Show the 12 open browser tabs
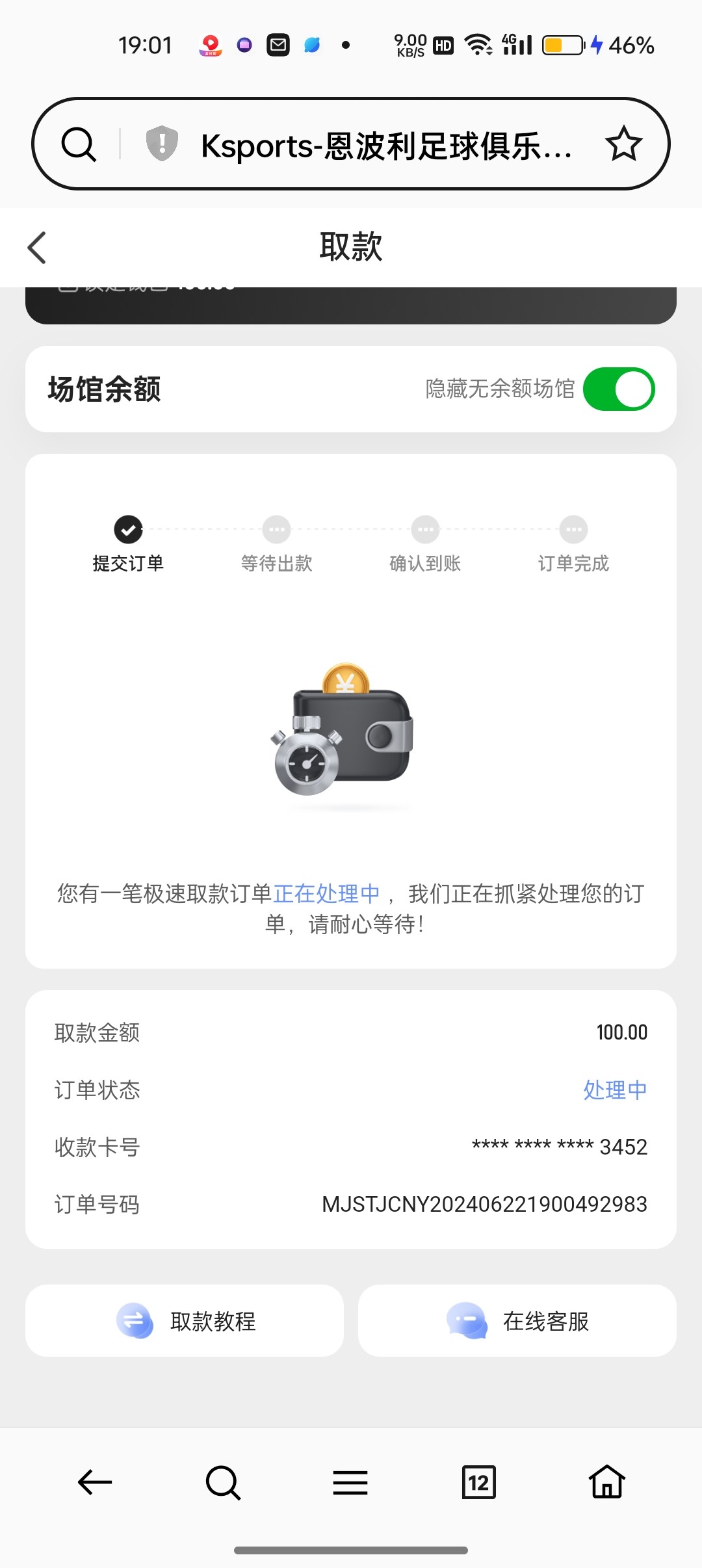This screenshot has height=1568, width=702. (x=478, y=1483)
